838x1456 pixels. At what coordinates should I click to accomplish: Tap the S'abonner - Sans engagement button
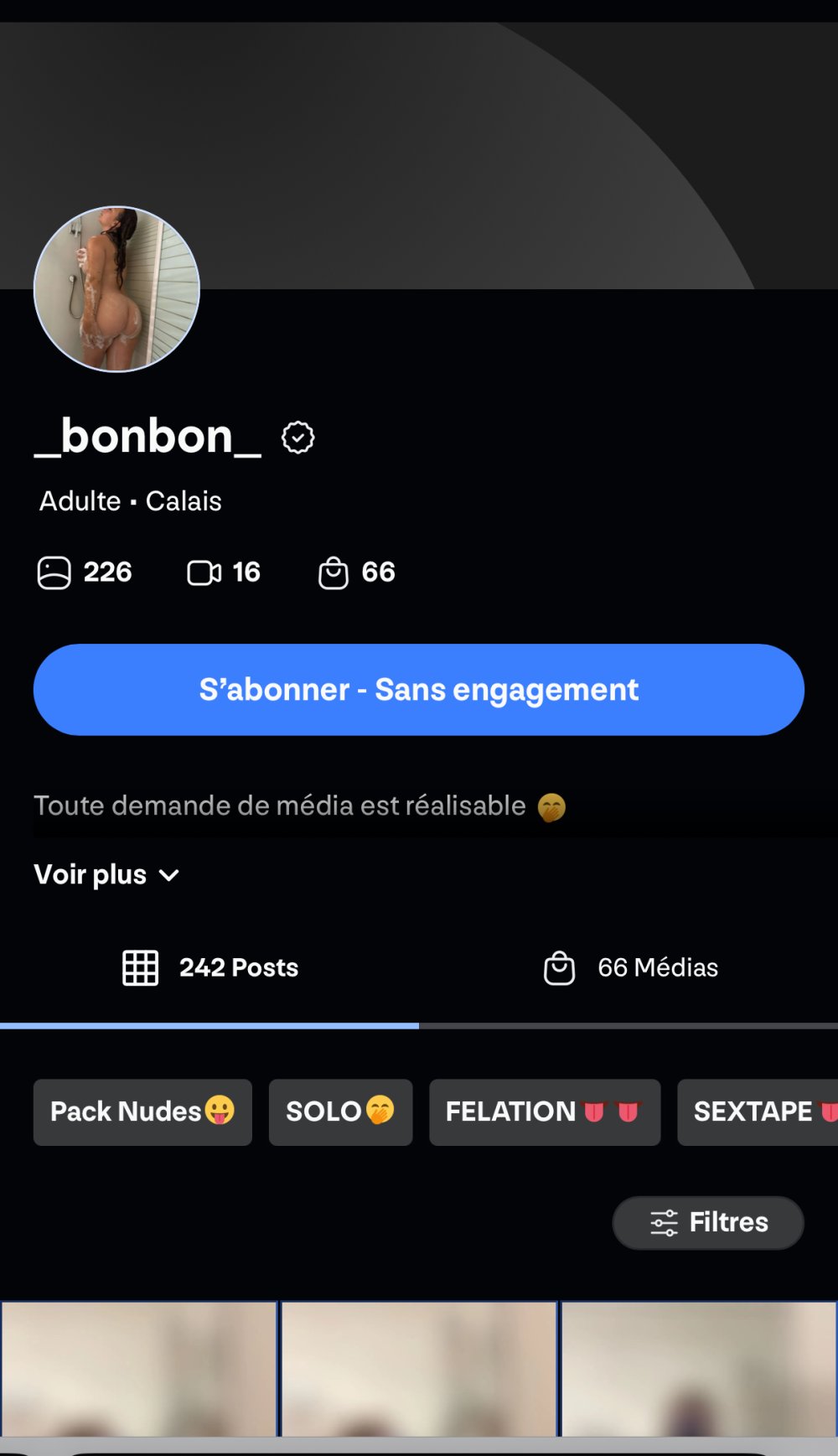(418, 690)
